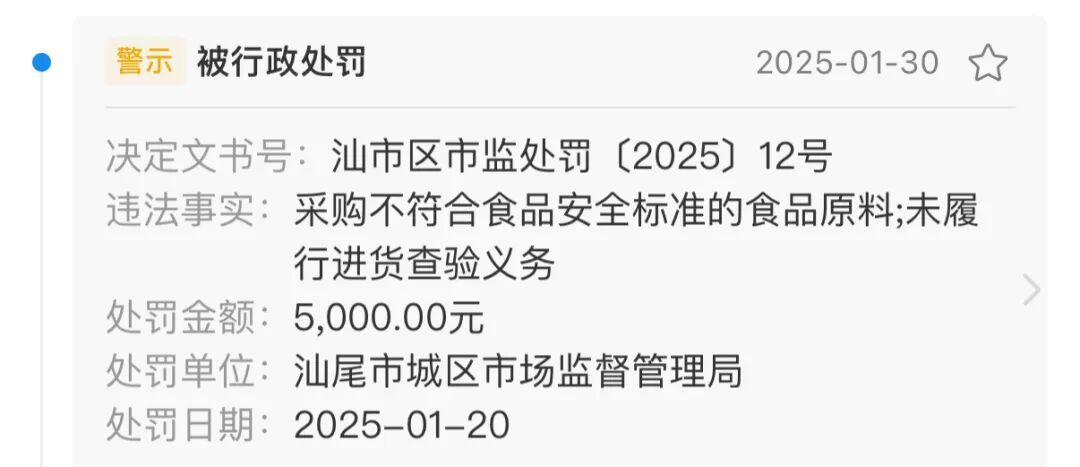Open the penalty record details chevron
The height and width of the screenshot is (467, 1080).
pyautogui.click(x=1031, y=291)
